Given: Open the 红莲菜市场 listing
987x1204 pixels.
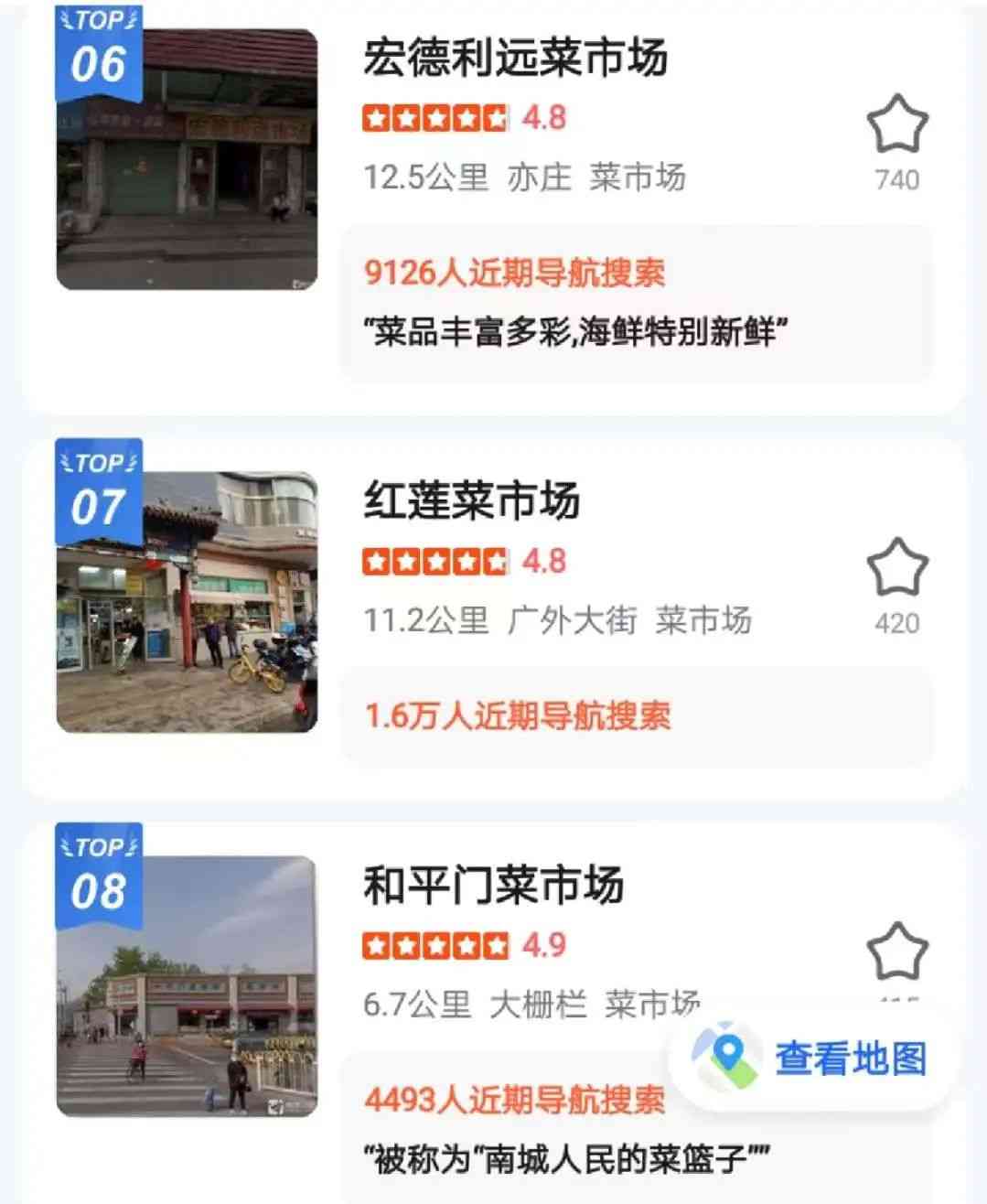Looking at the screenshot, I should point(472,502).
